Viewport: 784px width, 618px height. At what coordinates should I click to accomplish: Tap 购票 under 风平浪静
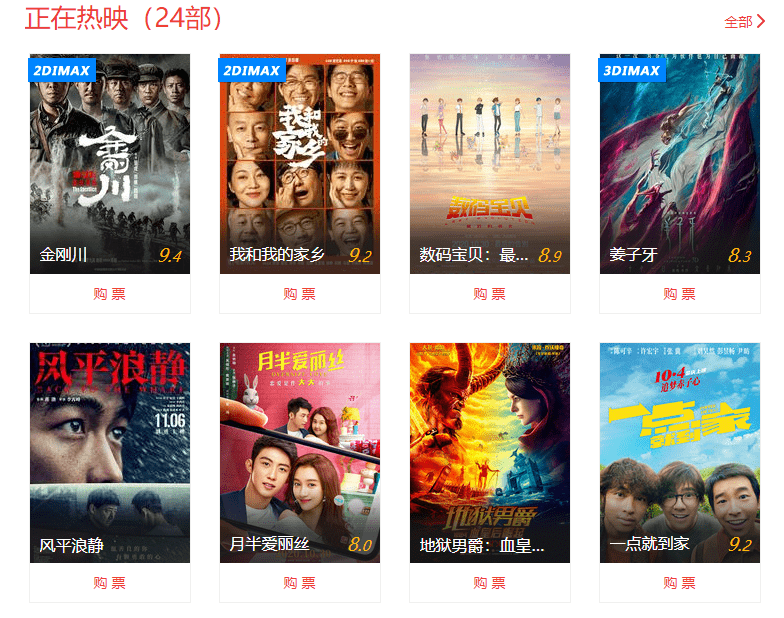[110, 583]
